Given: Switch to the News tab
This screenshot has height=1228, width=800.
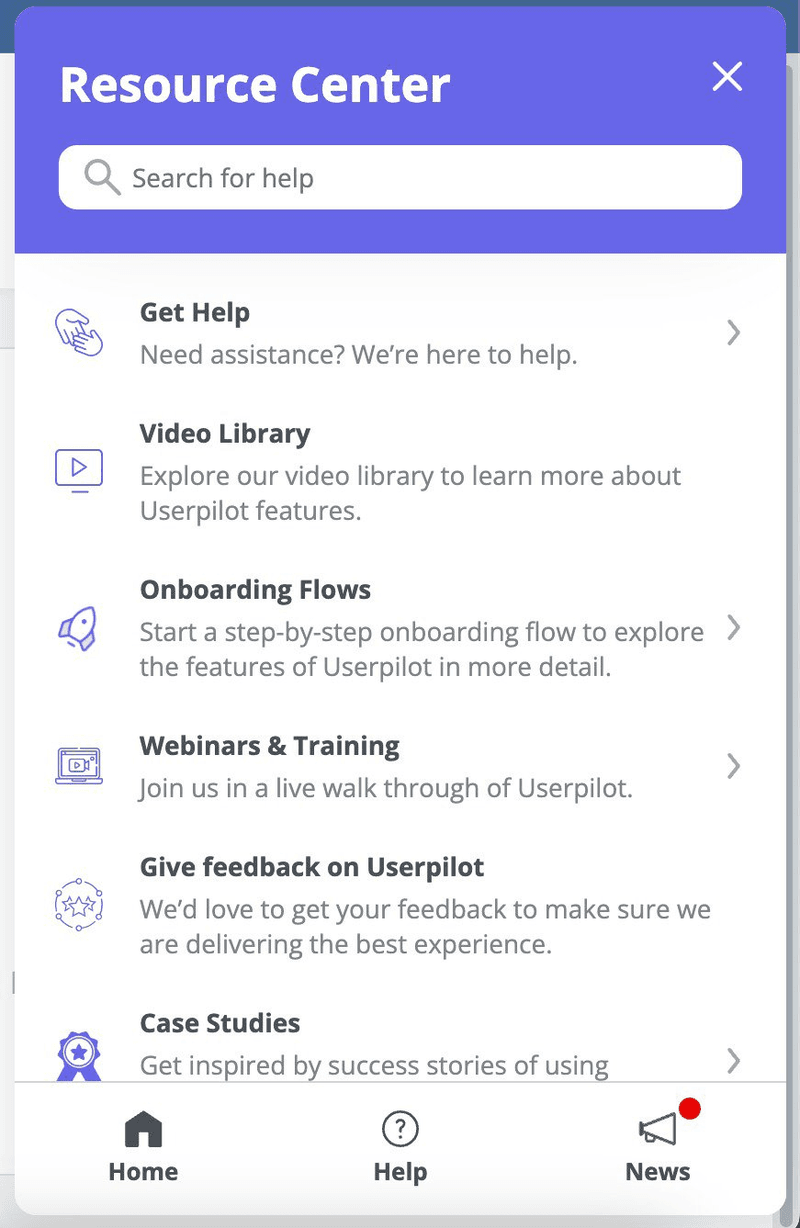Looking at the screenshot, I should click(658, 1148).
